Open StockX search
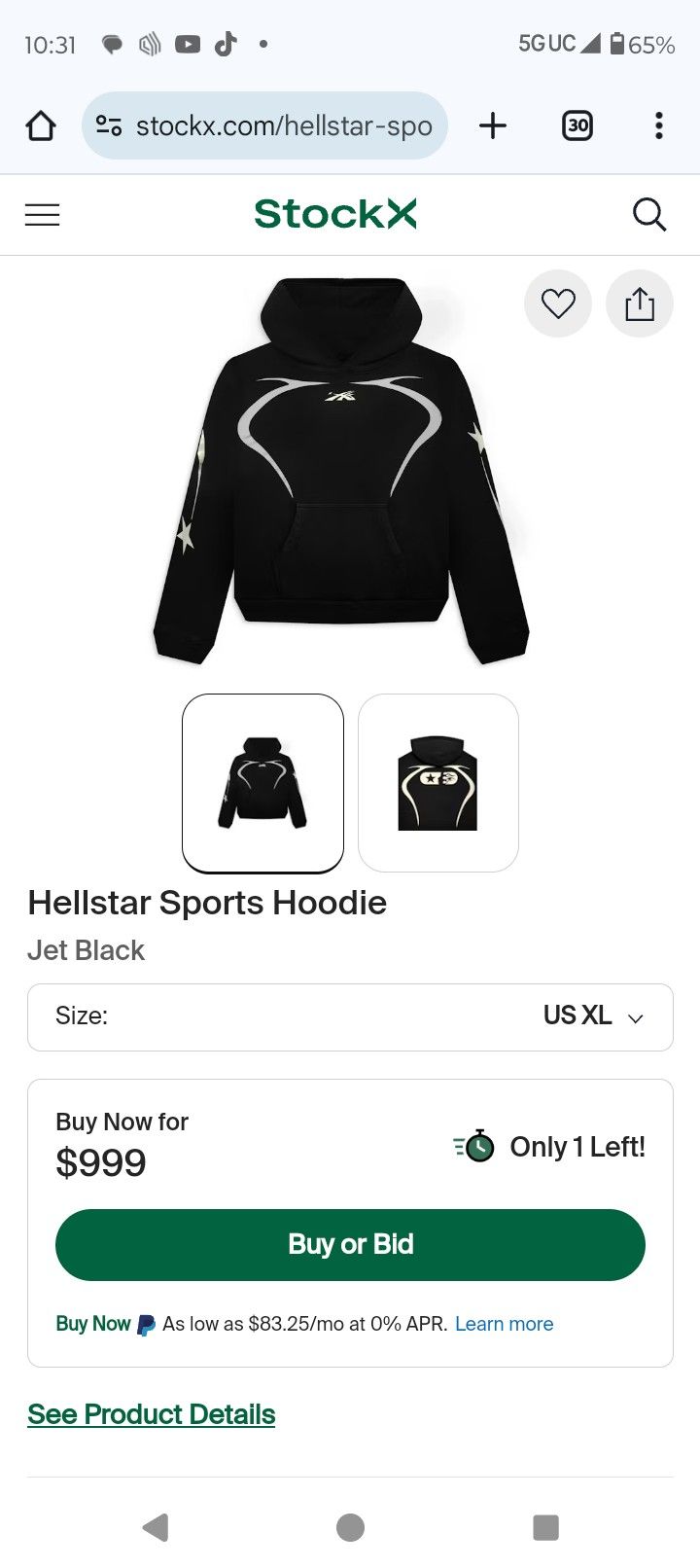This screenshot has width=700, height=1568. click(648, 214)
